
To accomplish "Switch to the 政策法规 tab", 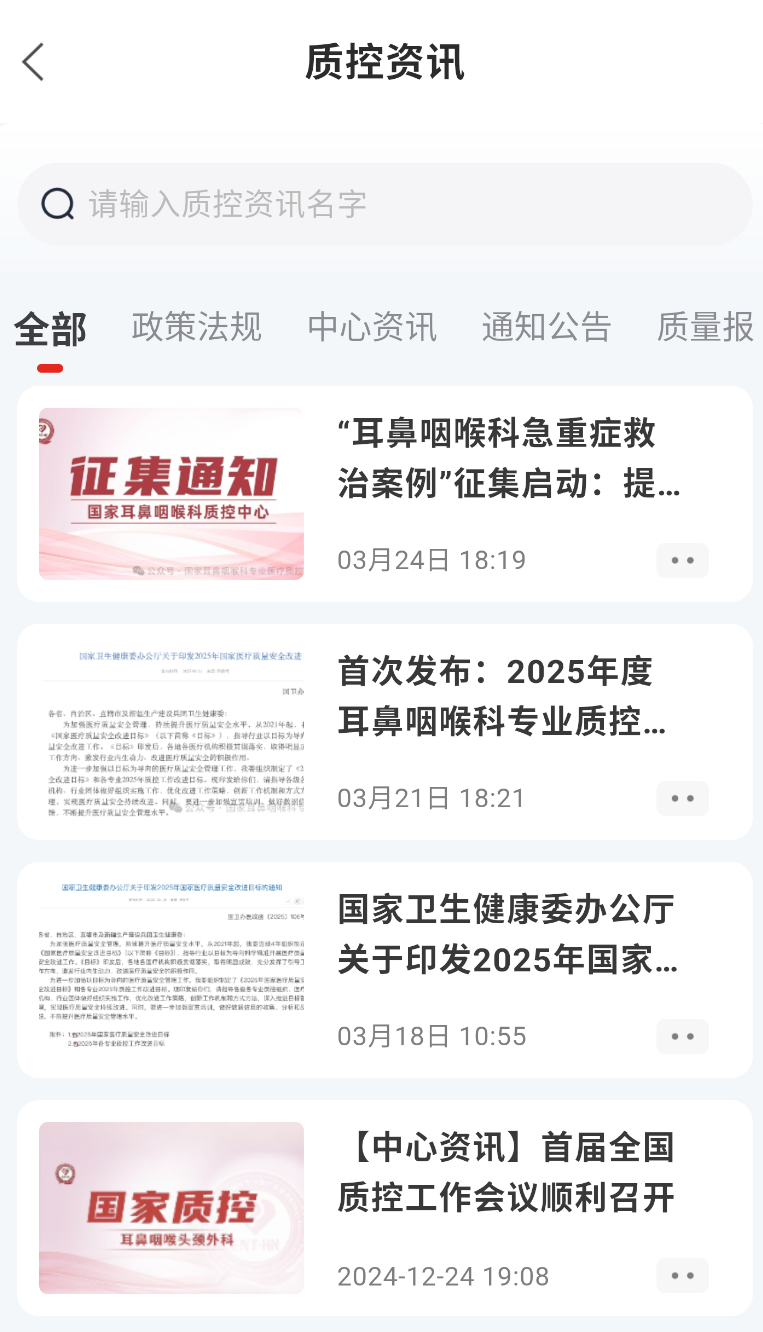I will point(197,327).
